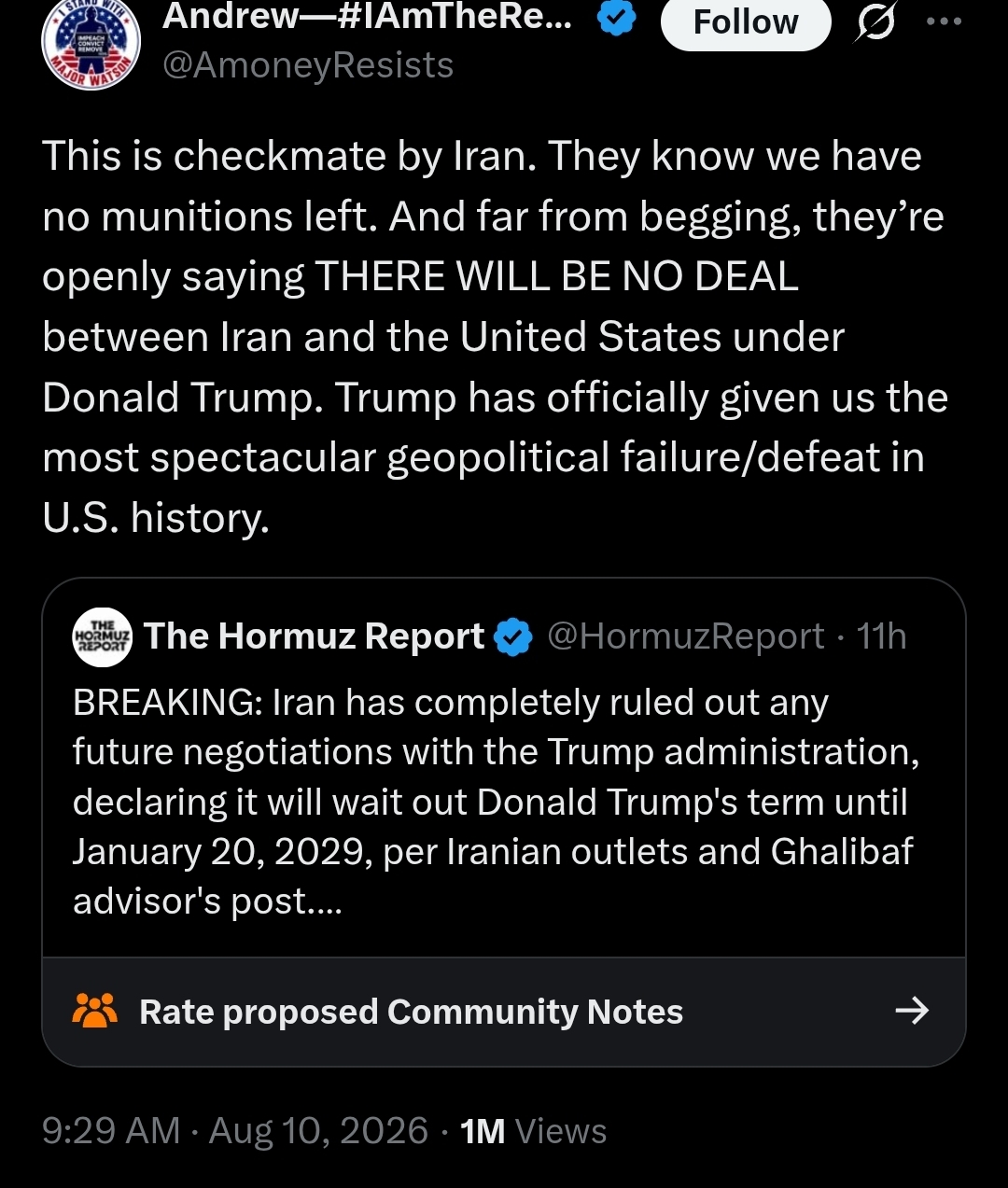Screen dimensions: 1008x1188
Task: Follow Andrew's account
Action: [745, 23]
